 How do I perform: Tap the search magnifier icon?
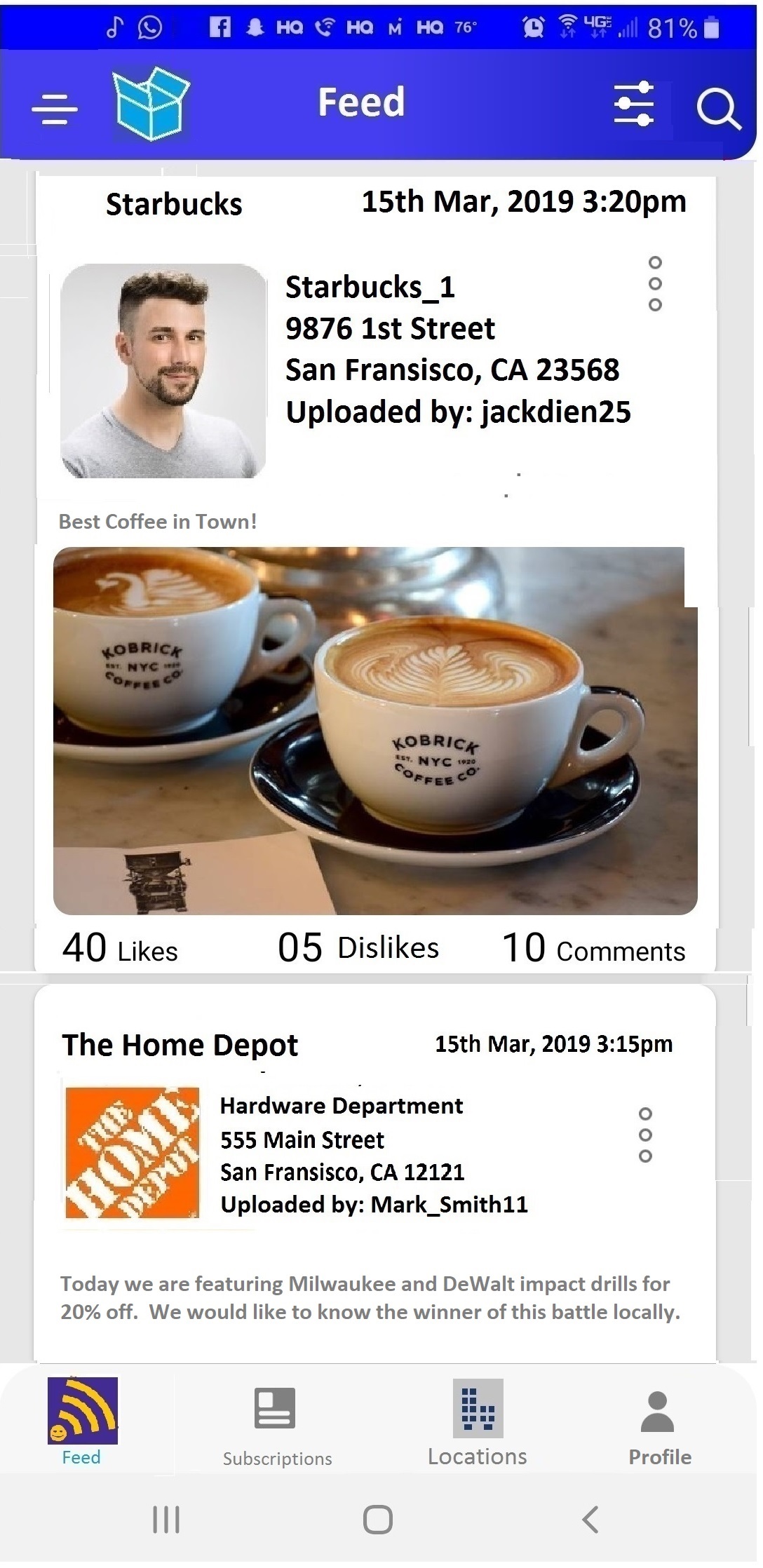point(717,109)
